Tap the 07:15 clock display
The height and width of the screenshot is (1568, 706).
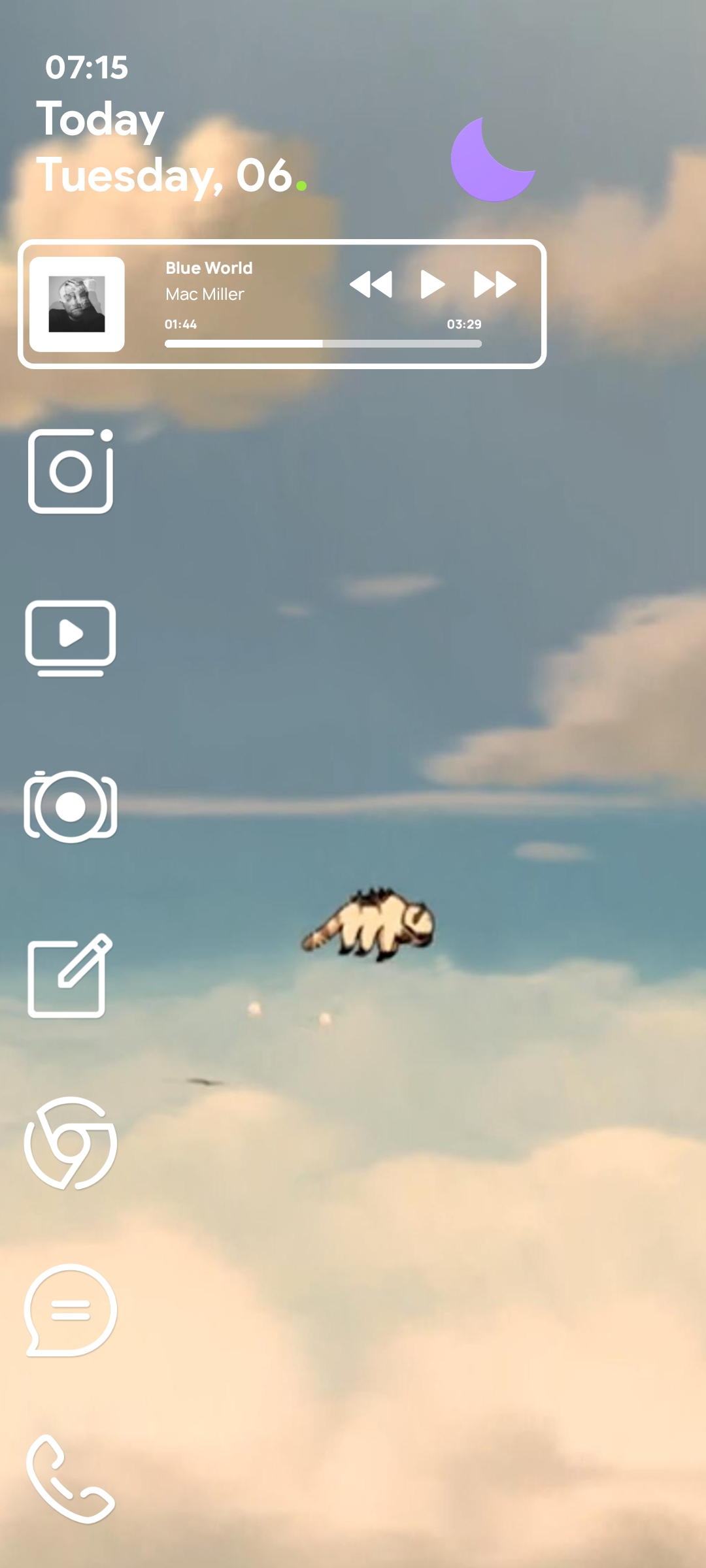click(88, 67)
